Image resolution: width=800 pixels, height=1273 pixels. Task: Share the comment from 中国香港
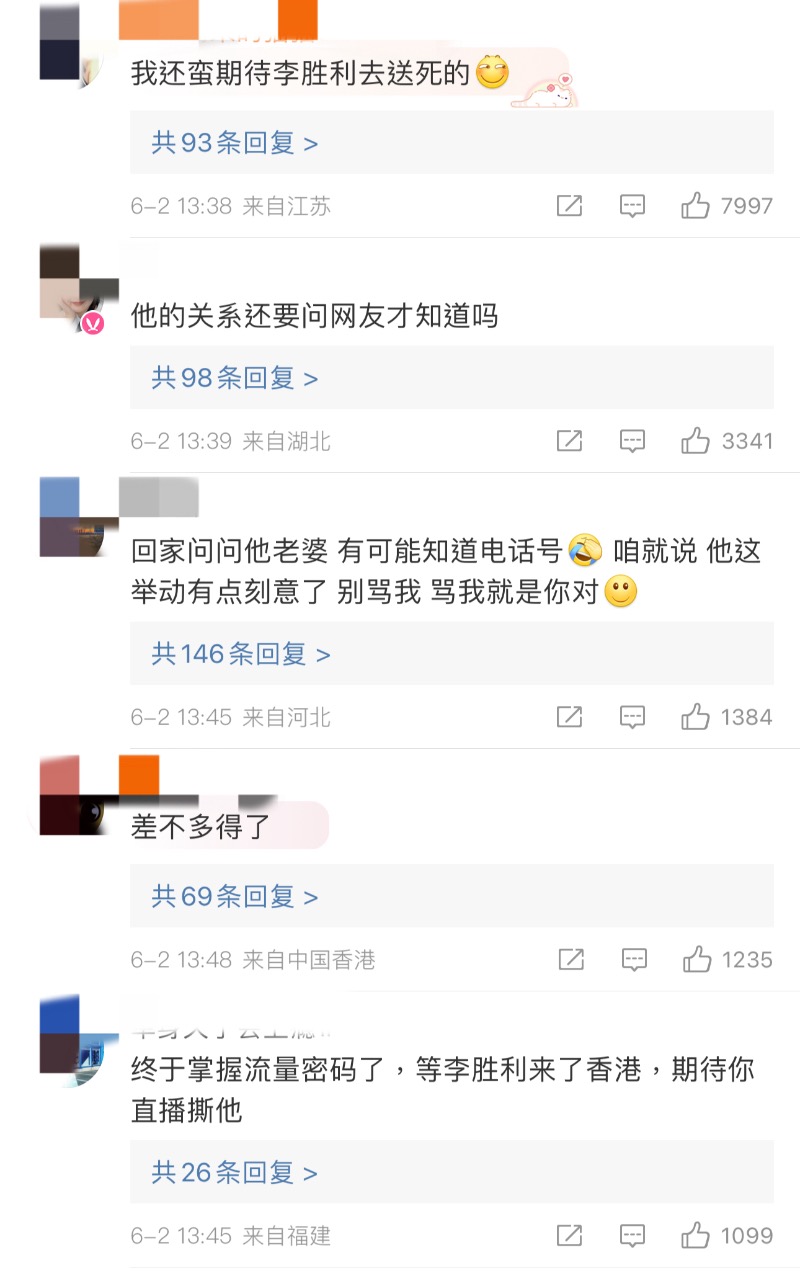pos(571,960)
